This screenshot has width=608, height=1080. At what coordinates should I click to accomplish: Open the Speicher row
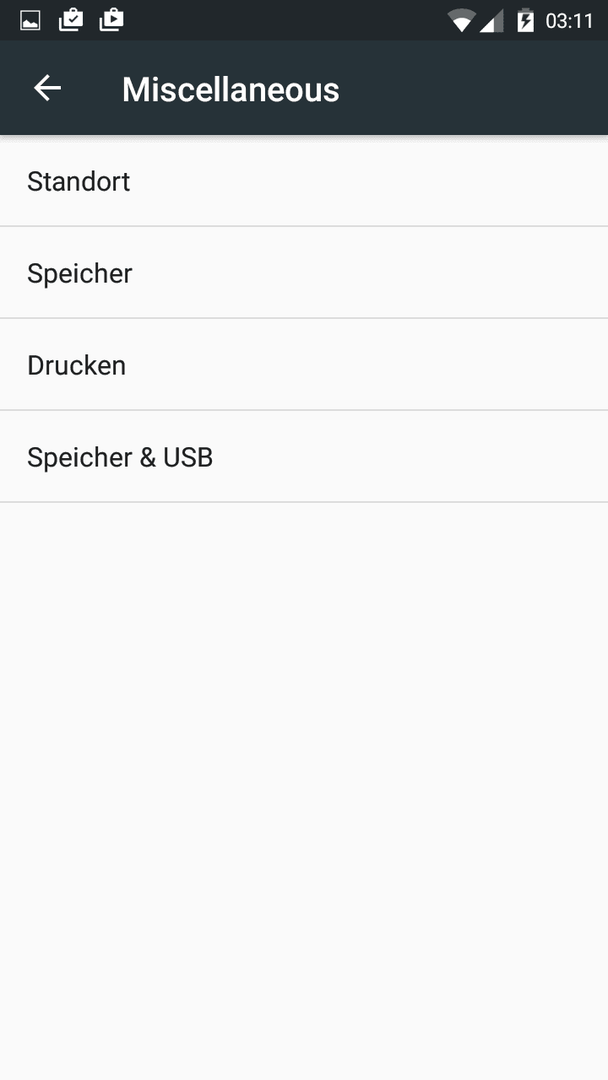pos(304,273)
